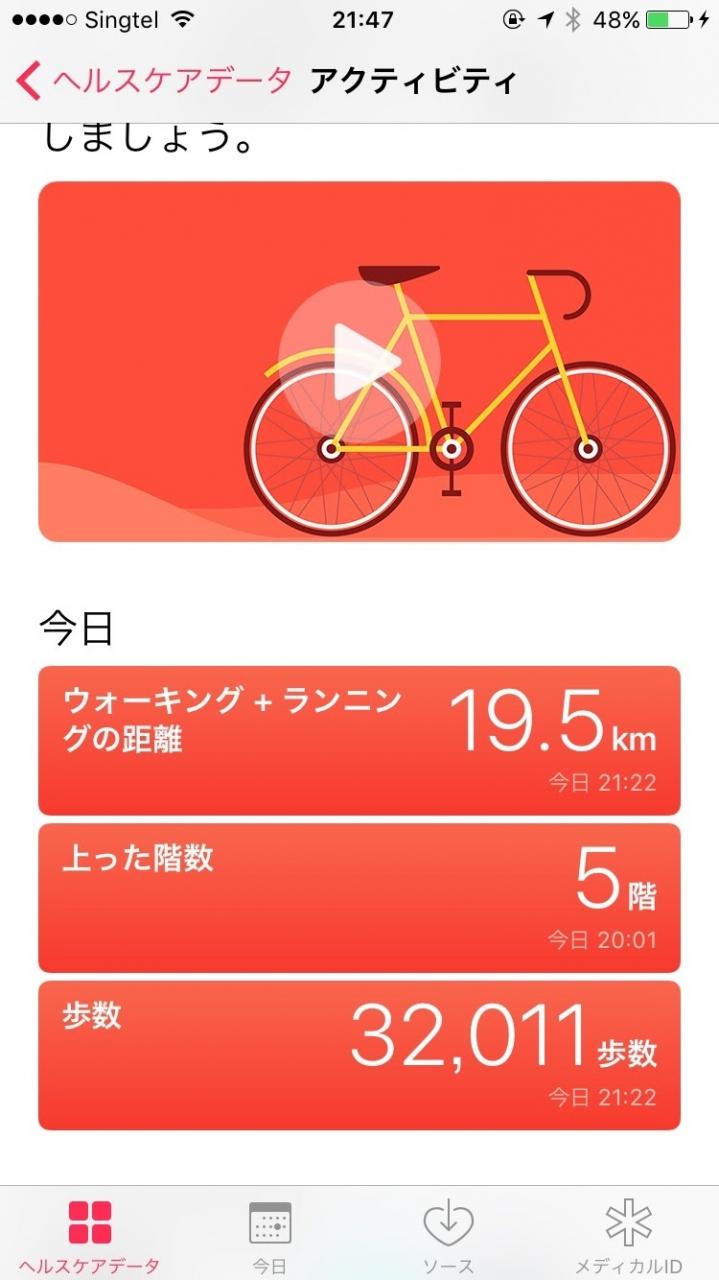Open the メディカルID tab
This screenshot has height=1280, width=719.
pyautogui.click(x=628, y=1235)
